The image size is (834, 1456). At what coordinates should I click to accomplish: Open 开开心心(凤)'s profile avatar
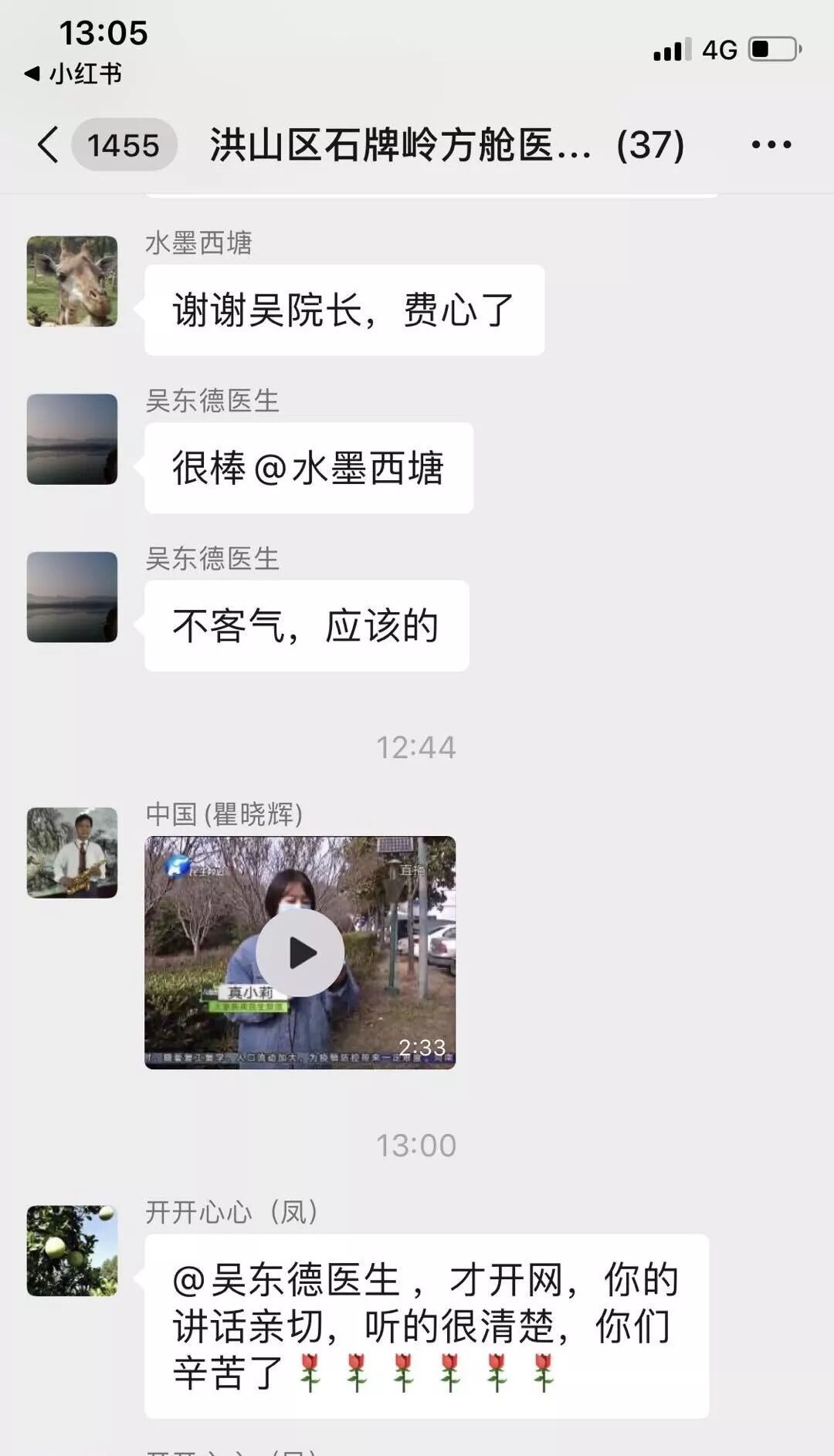(x=72, y=1250)
